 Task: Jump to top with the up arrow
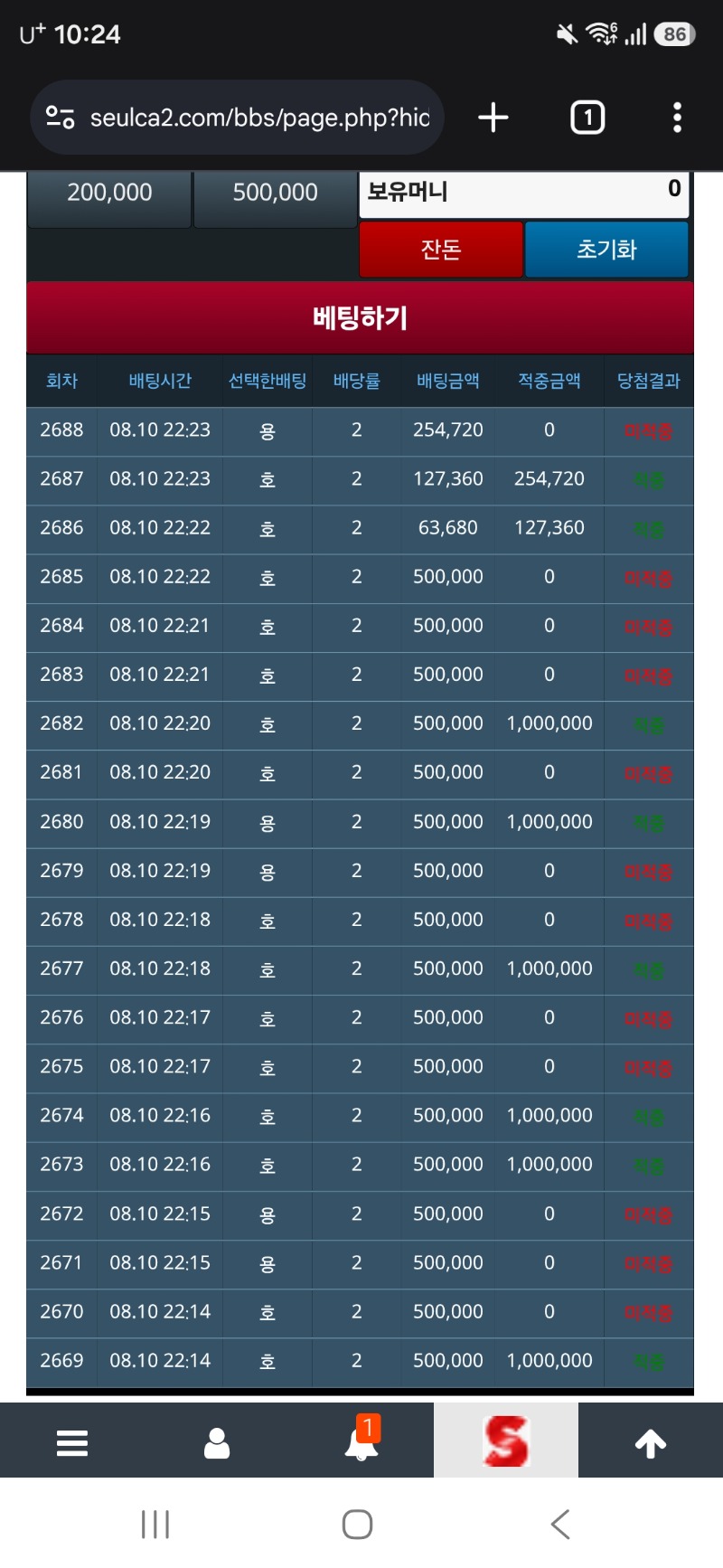click(651, 1442)
